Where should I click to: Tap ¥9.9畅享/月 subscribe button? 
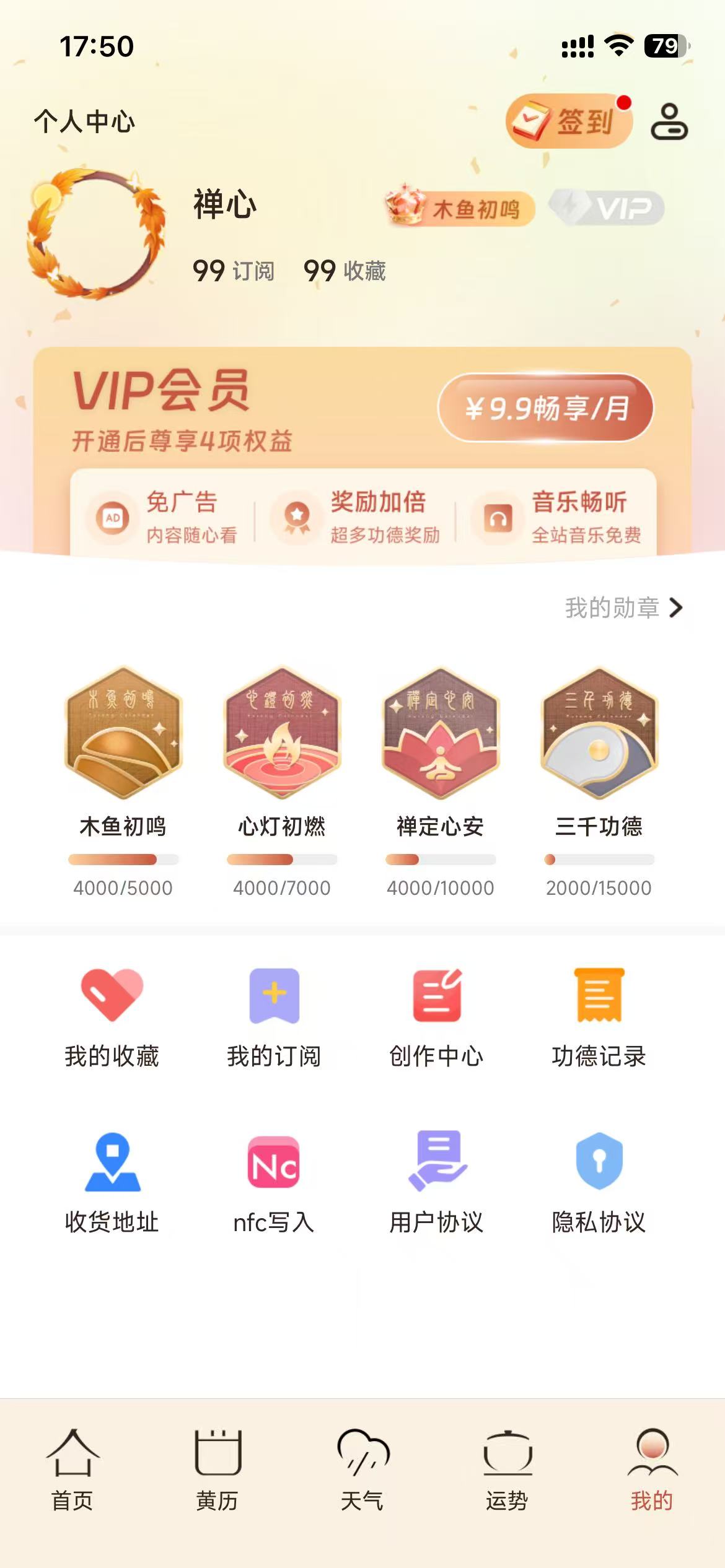point(545,407)
